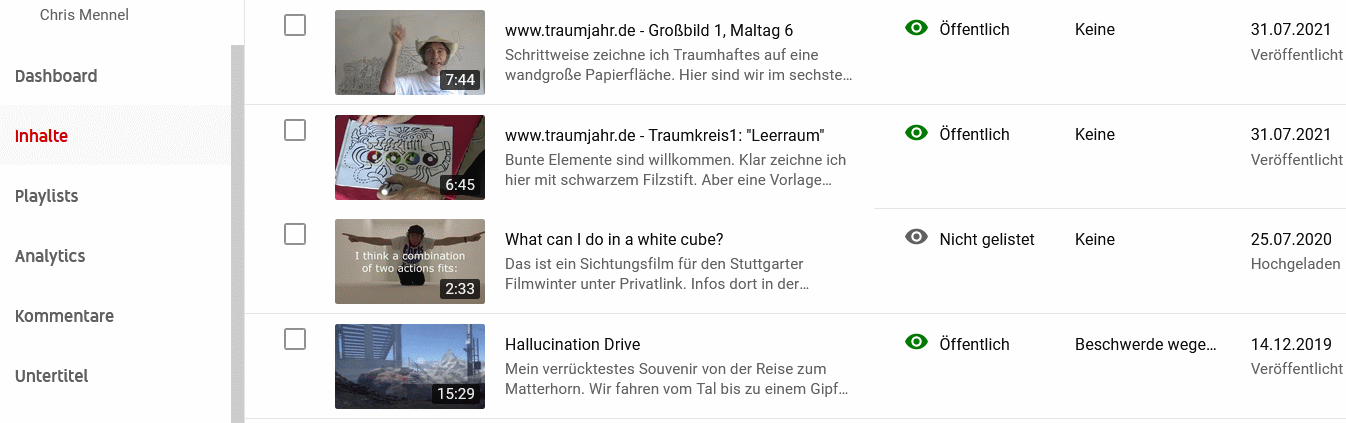
Task: Select the Hallucination Drive video checkbox
Action: click(295, 339)
